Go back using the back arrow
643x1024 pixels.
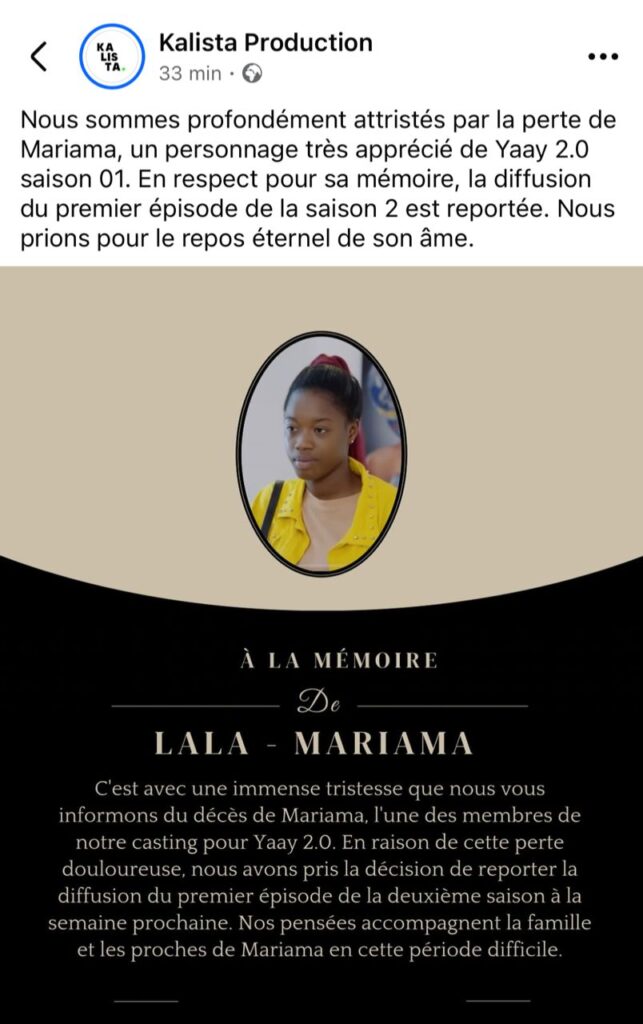pos(38,57)
